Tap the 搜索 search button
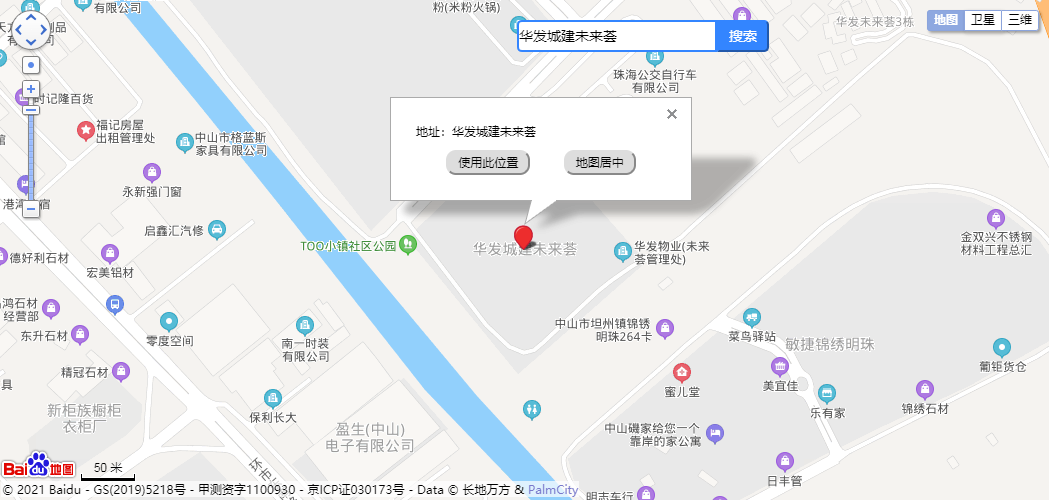Image resolution: width=1049 pixels, height=500 pixels. (x=742, y=36)
